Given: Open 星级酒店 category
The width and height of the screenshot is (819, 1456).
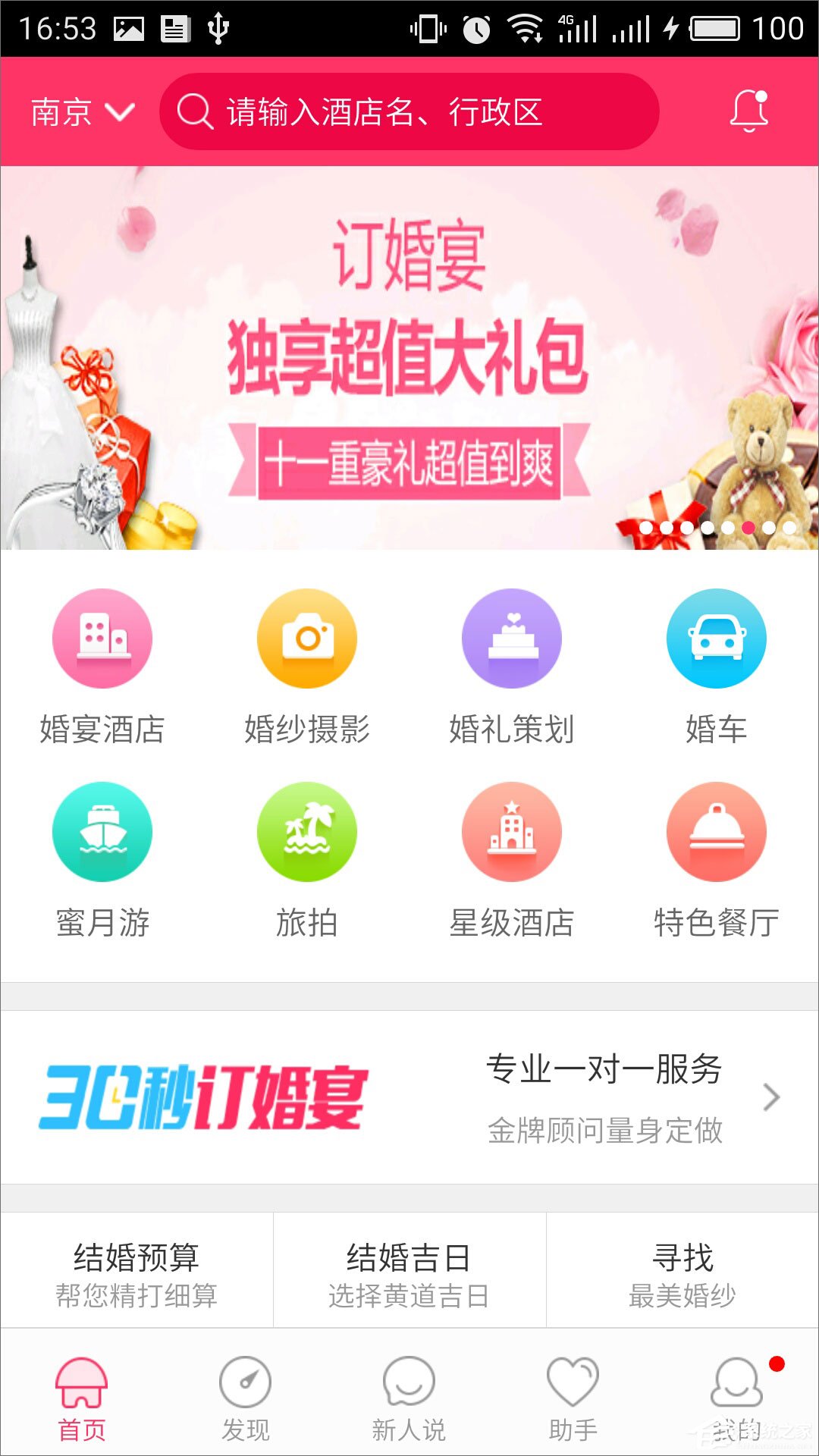Looking at the screenshot, I should pos(512,858).
